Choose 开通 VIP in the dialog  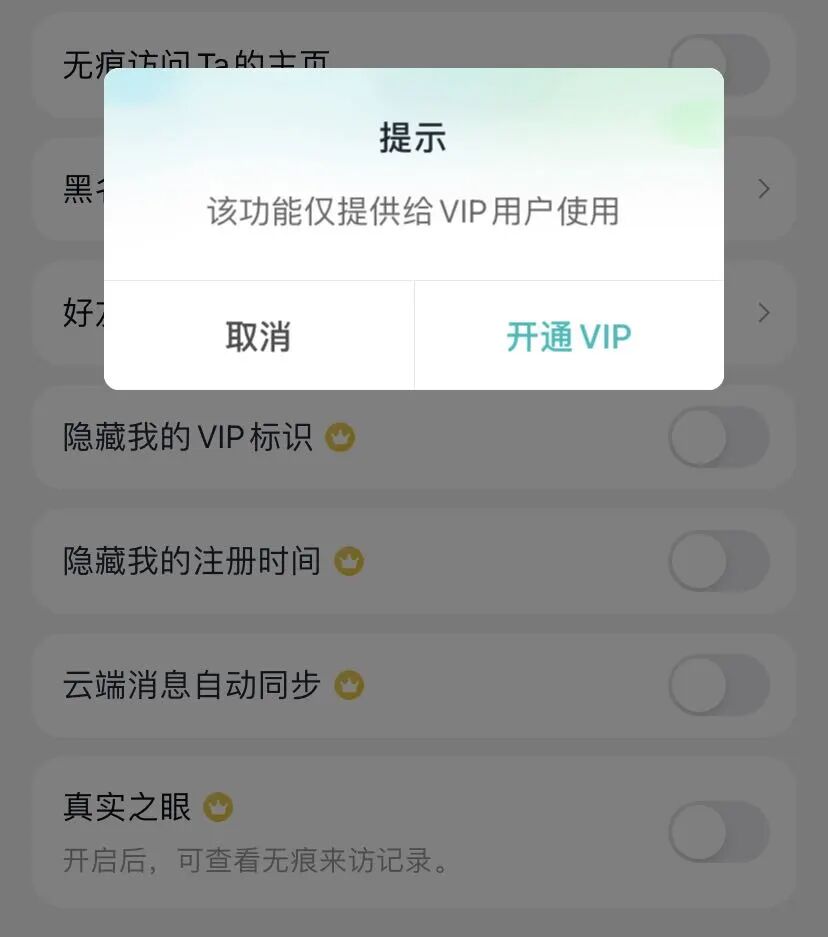pos(568,336)
